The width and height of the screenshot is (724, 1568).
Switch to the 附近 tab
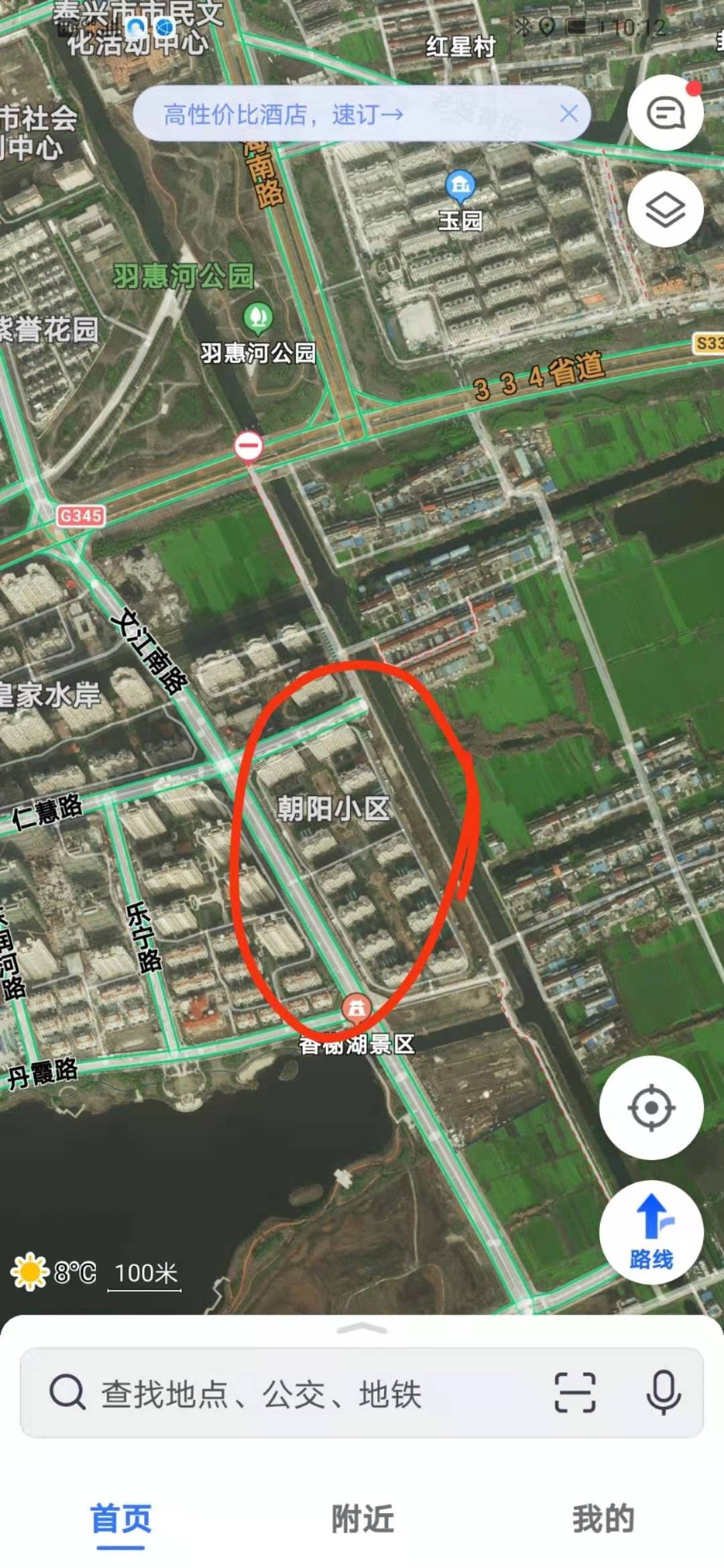pos(362,1518)
